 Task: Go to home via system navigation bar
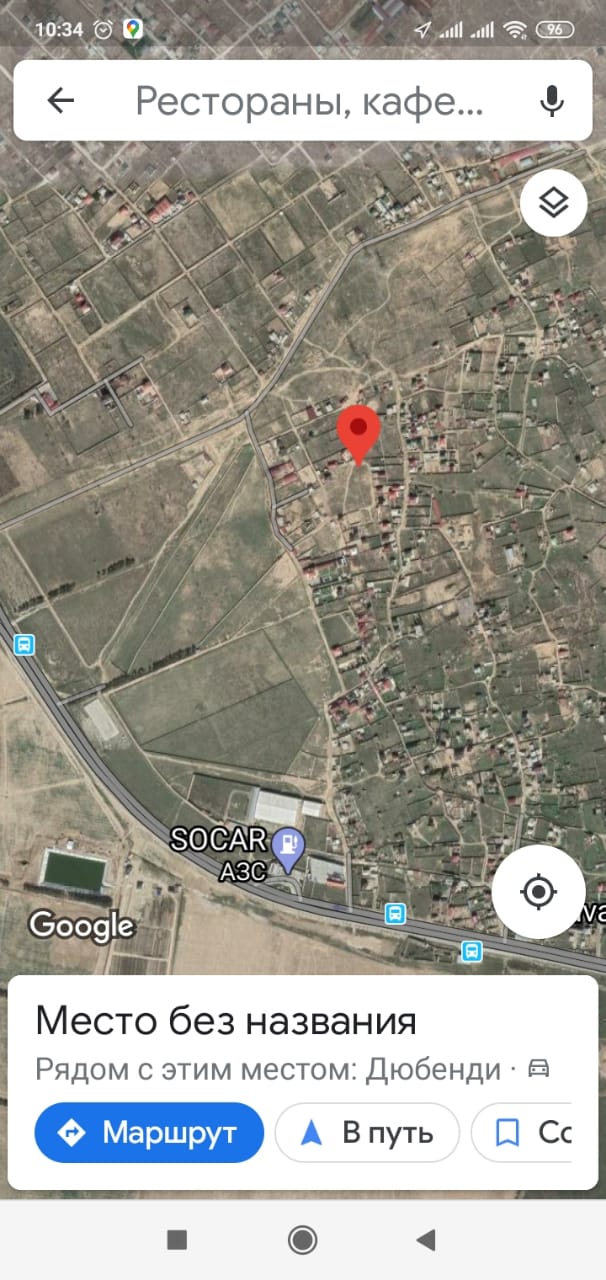(x=302, y=1240)
